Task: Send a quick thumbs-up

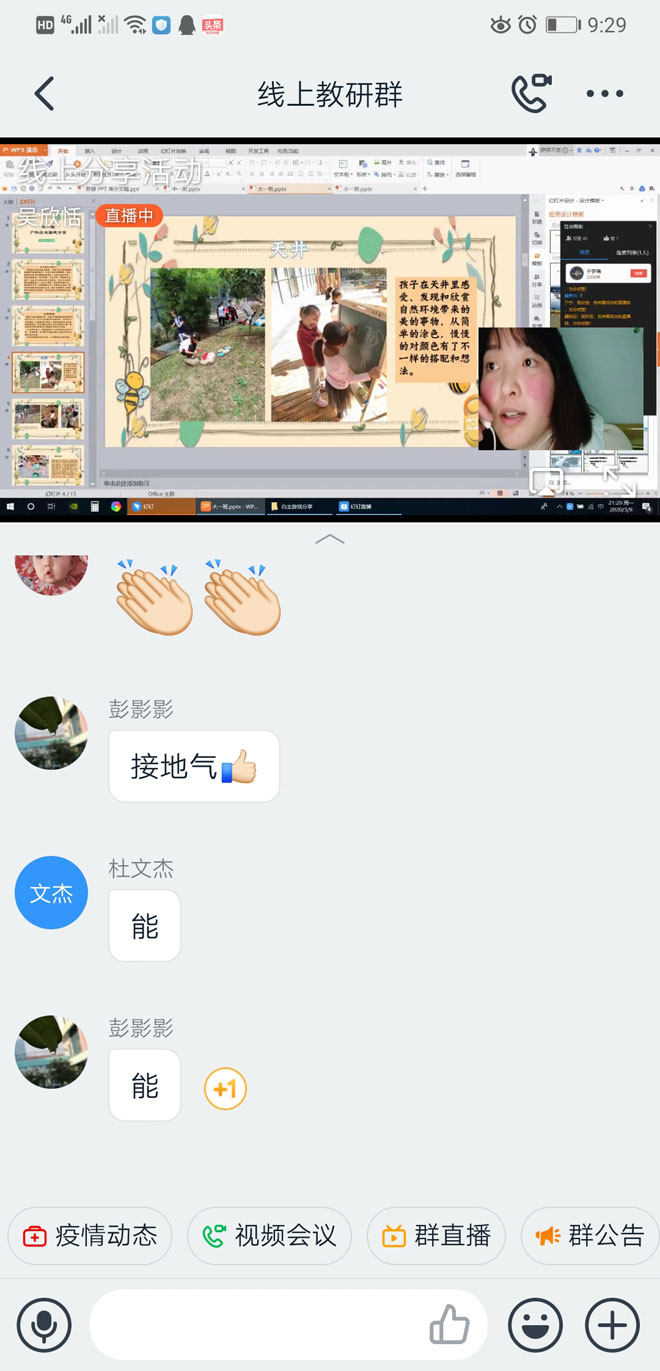Action: click(449, 1326)
